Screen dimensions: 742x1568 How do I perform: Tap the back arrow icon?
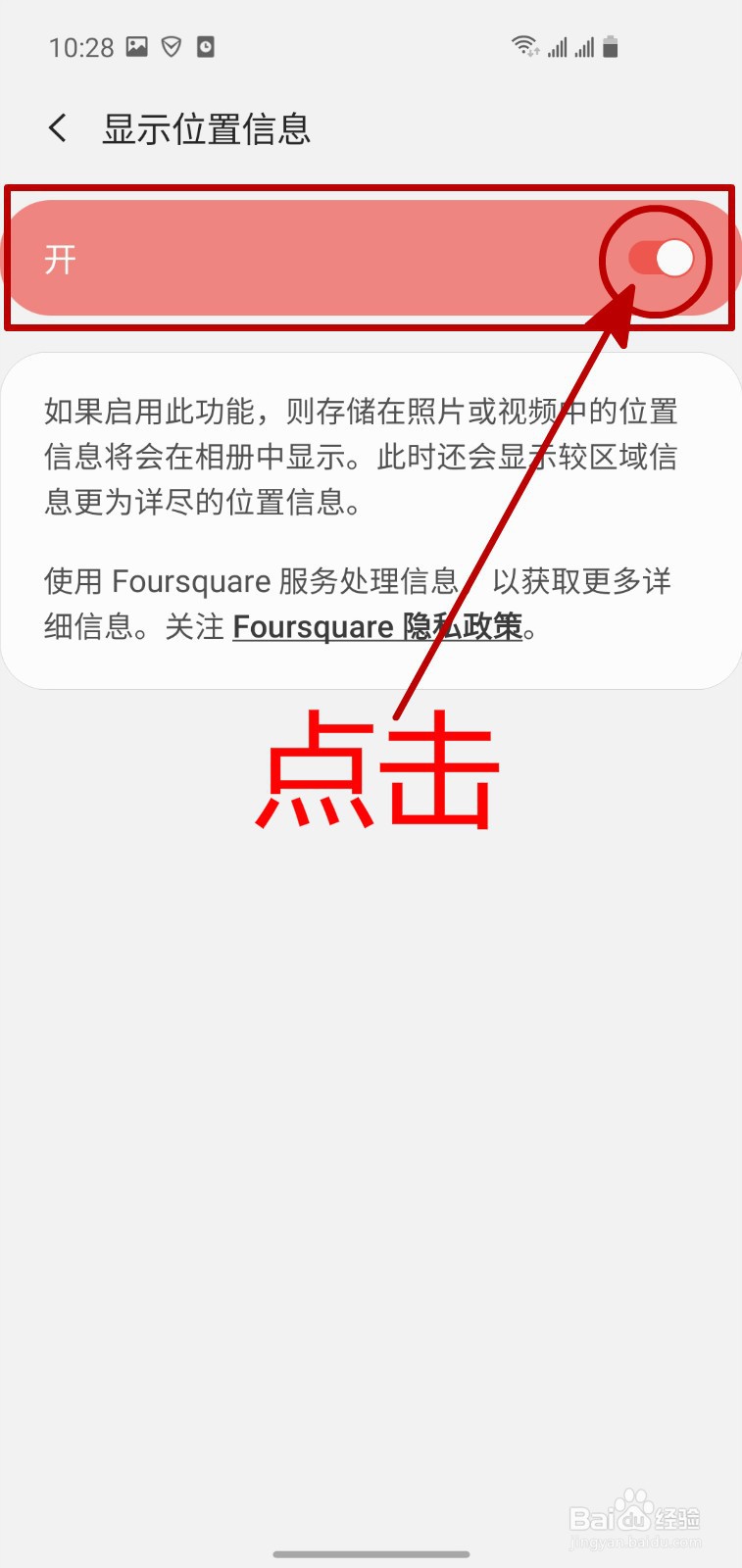pos(57,127)
